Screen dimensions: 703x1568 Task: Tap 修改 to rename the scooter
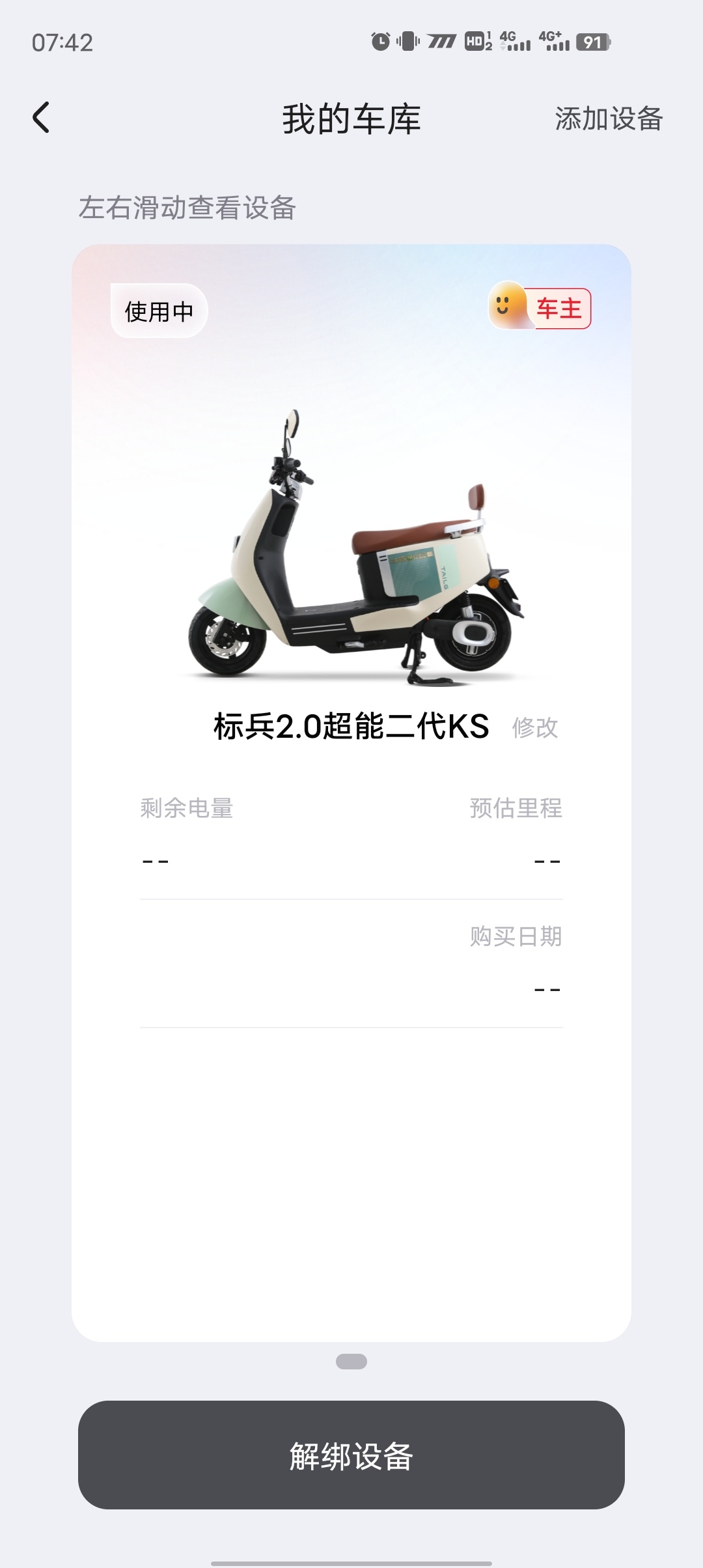coord(535,727)
